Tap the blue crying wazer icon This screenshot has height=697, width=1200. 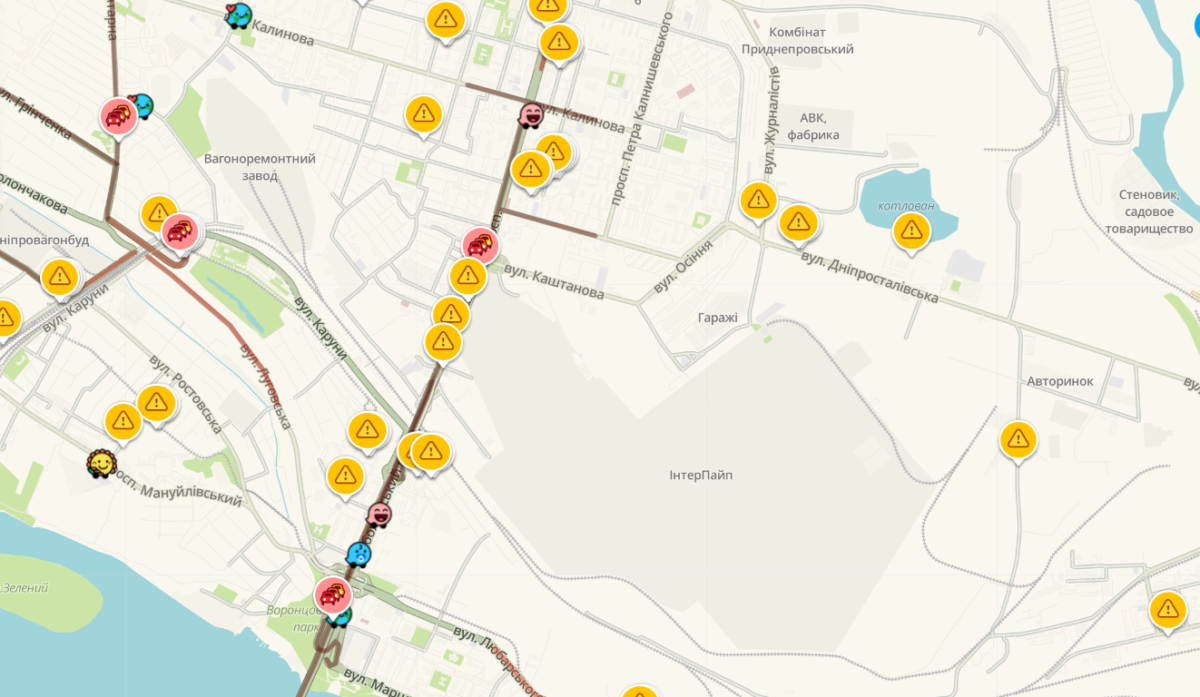pos(358,554)
